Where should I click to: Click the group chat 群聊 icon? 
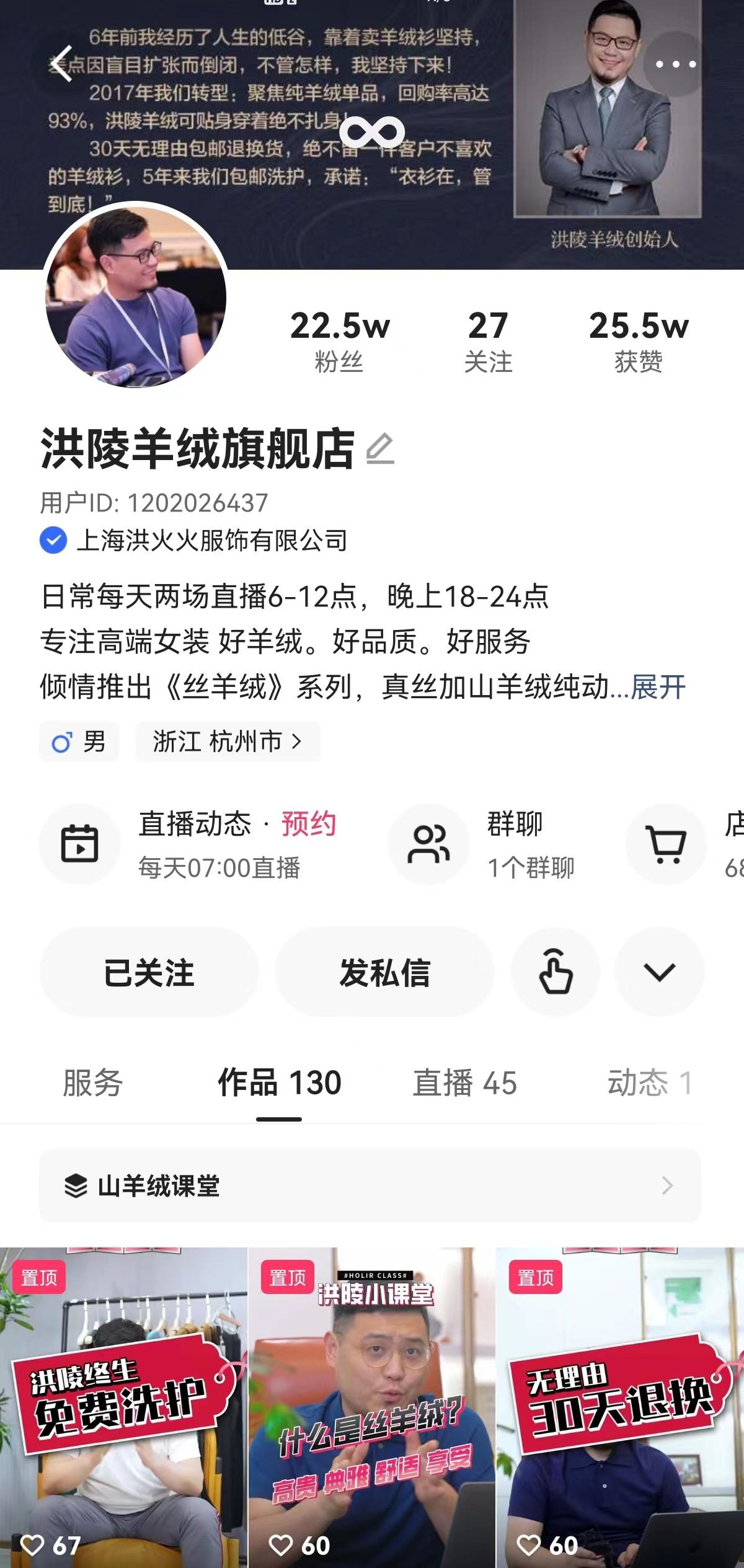428,843
